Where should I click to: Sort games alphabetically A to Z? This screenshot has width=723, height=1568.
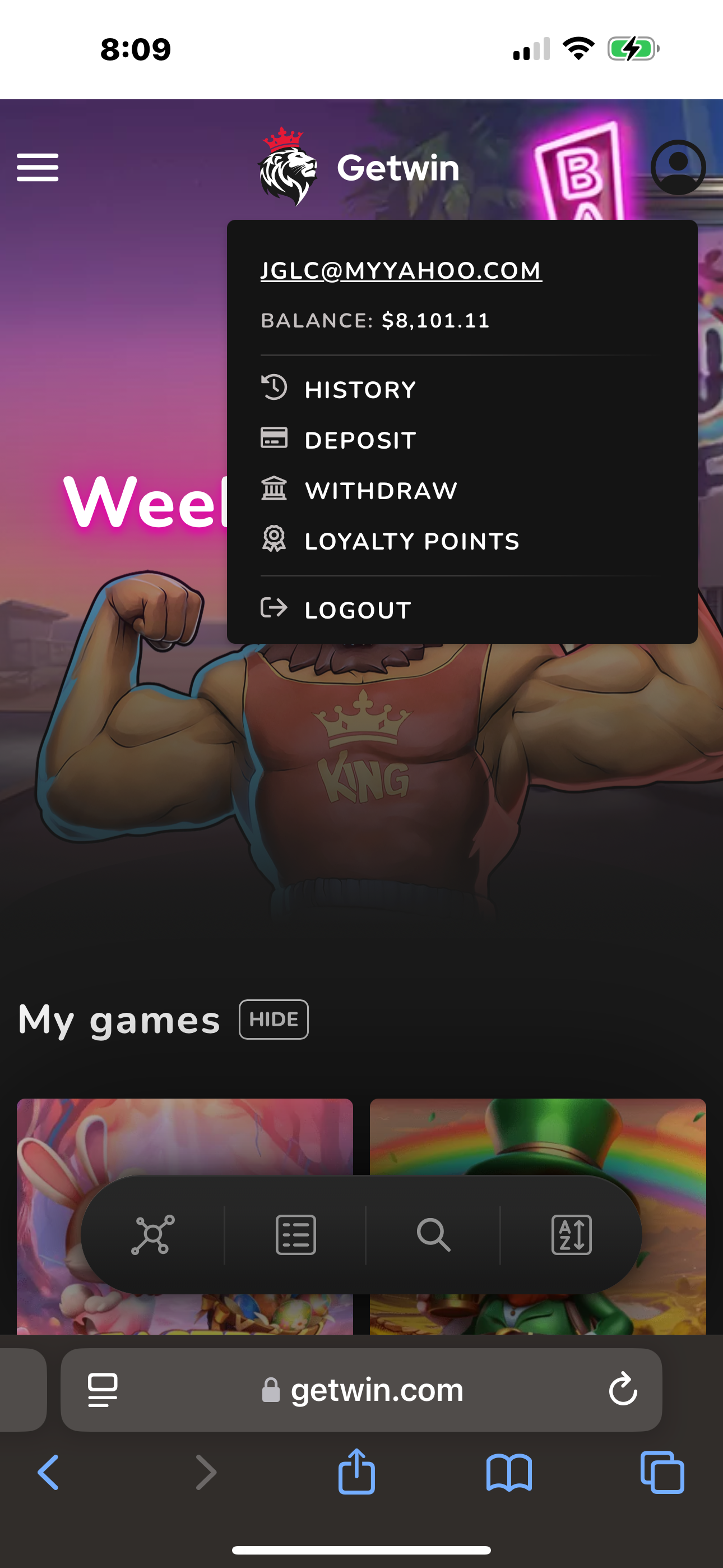[x=572, y=1235]
